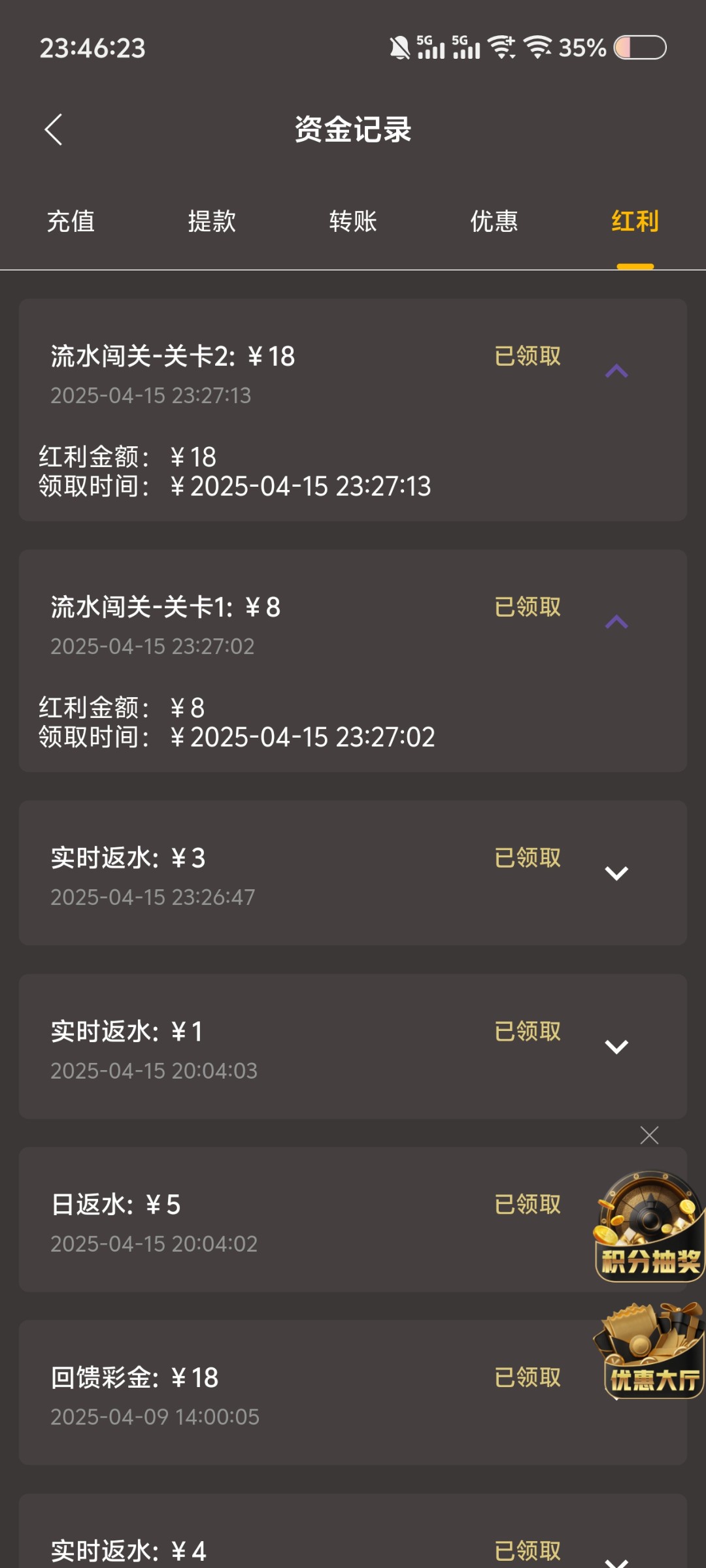This screenshot has width=706, height=1568.
Task: Switch to the 充值 tab
Action: tap(71, 221)
